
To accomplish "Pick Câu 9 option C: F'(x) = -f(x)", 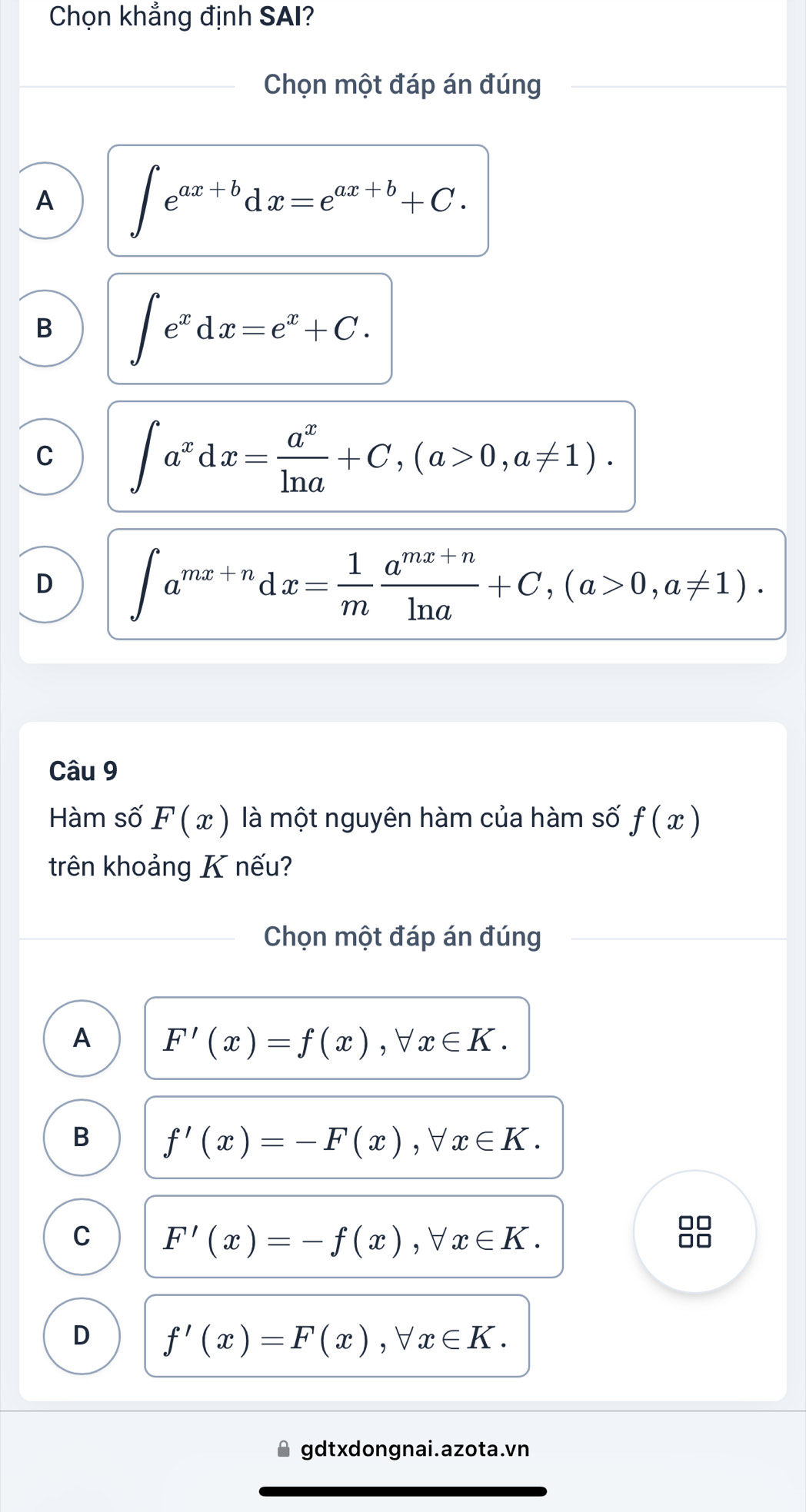I will coord(82,1237).
